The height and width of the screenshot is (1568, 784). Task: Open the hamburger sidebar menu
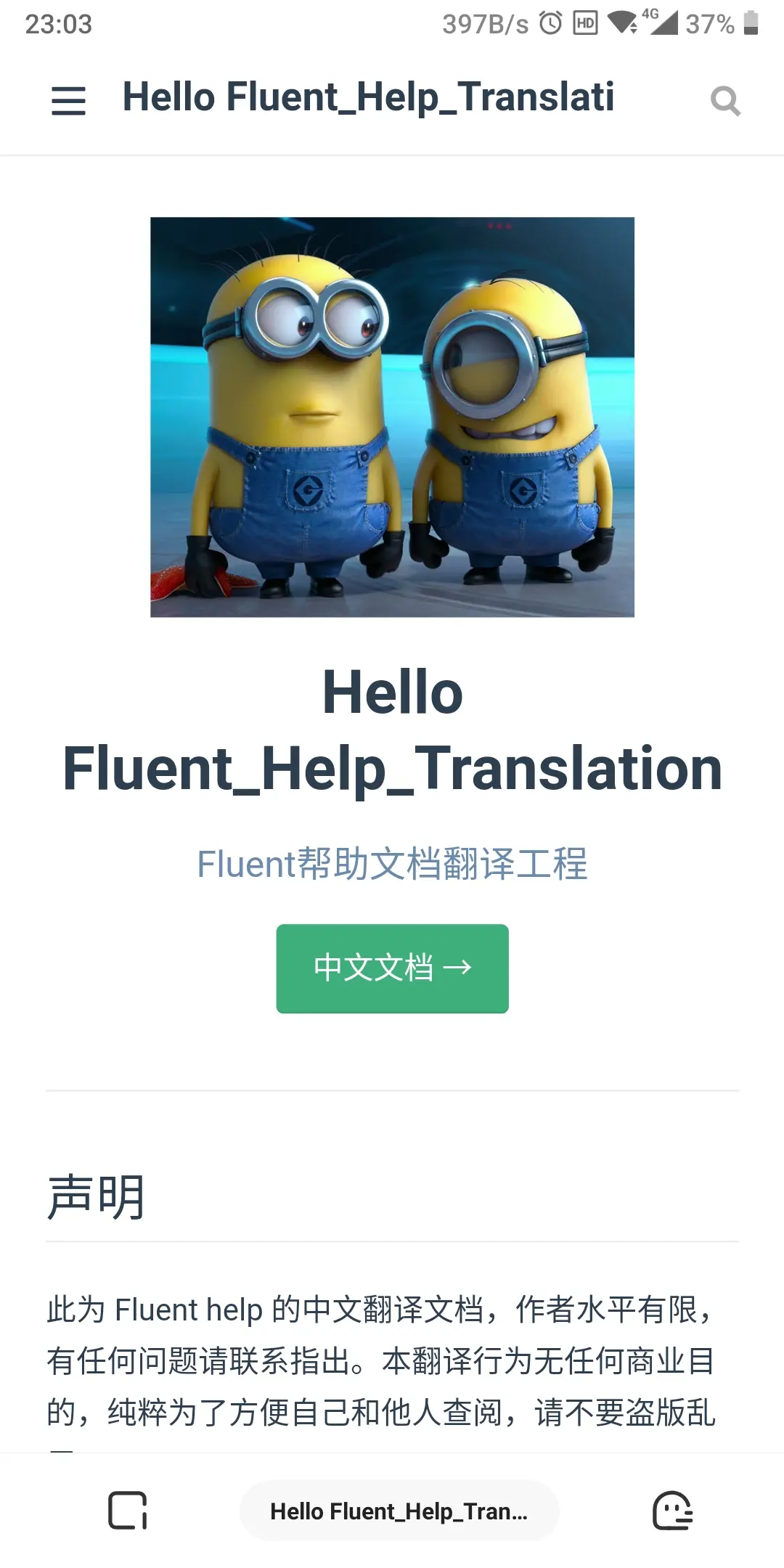point(69,100)
